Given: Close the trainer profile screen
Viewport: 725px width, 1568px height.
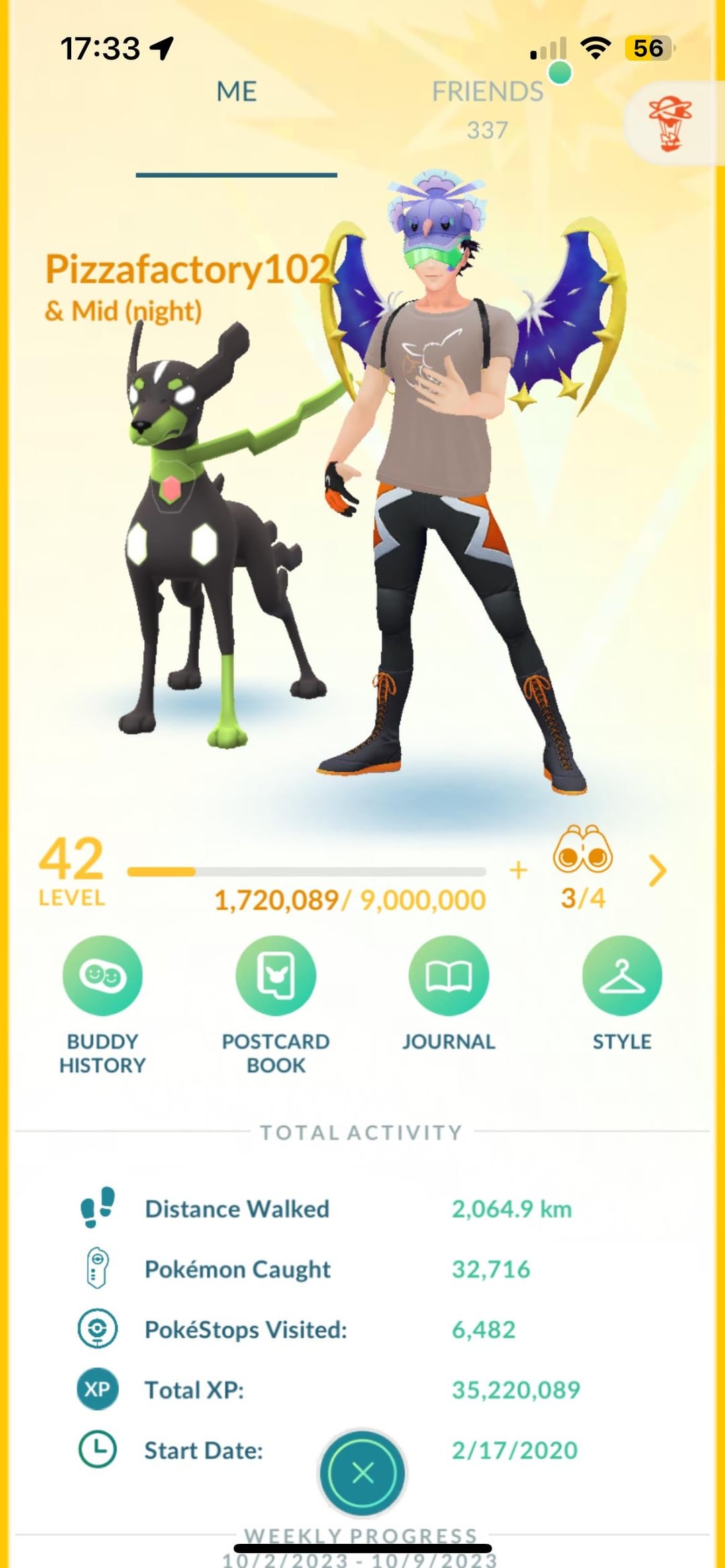Looking at the screenshot, I should [362, 1473].
